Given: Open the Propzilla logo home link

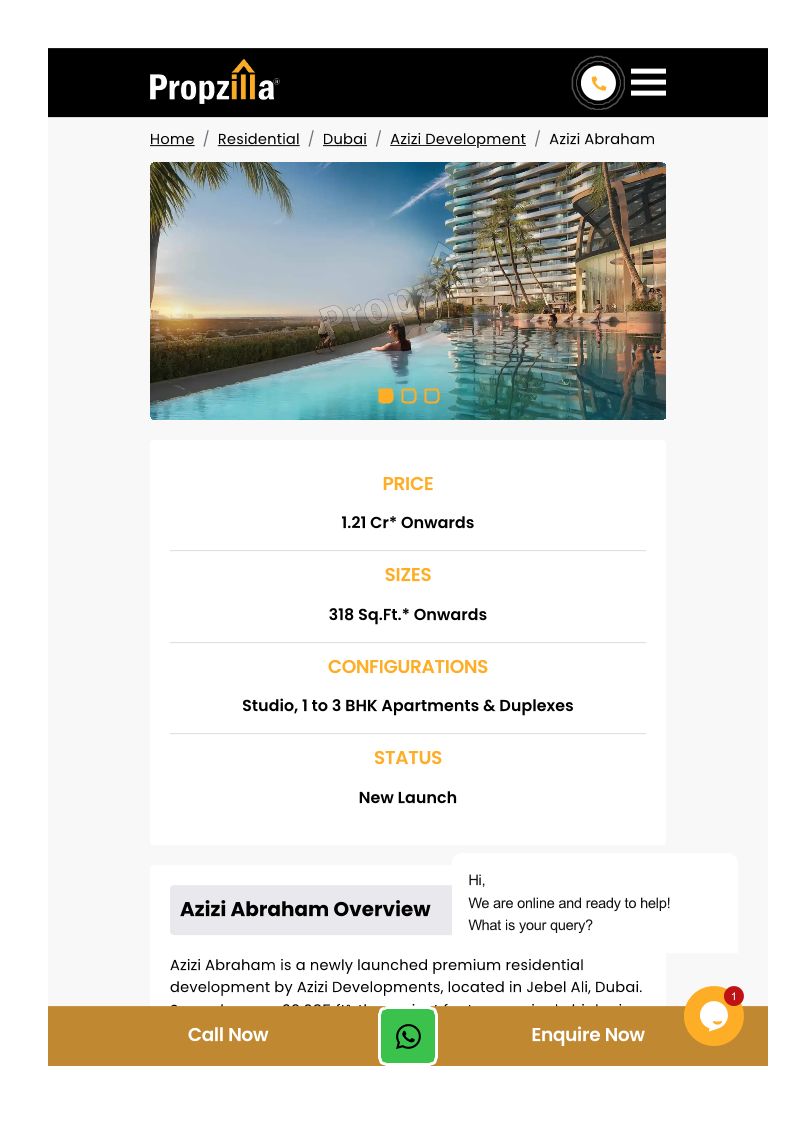Looking at the screenshot, I should point(214,82).
